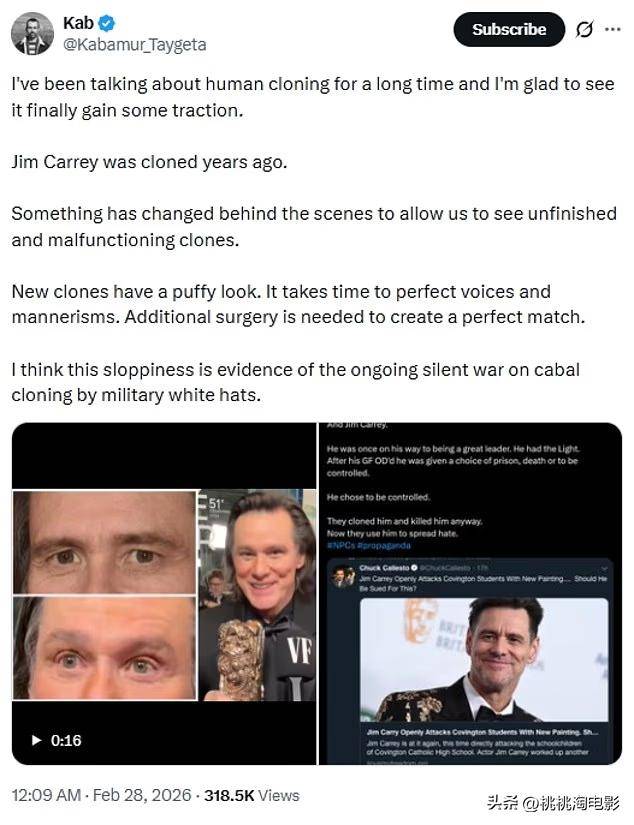Viewport: 634px width, 825px height.
Task: View the 318.5K Views analytics
Action: 252,796
